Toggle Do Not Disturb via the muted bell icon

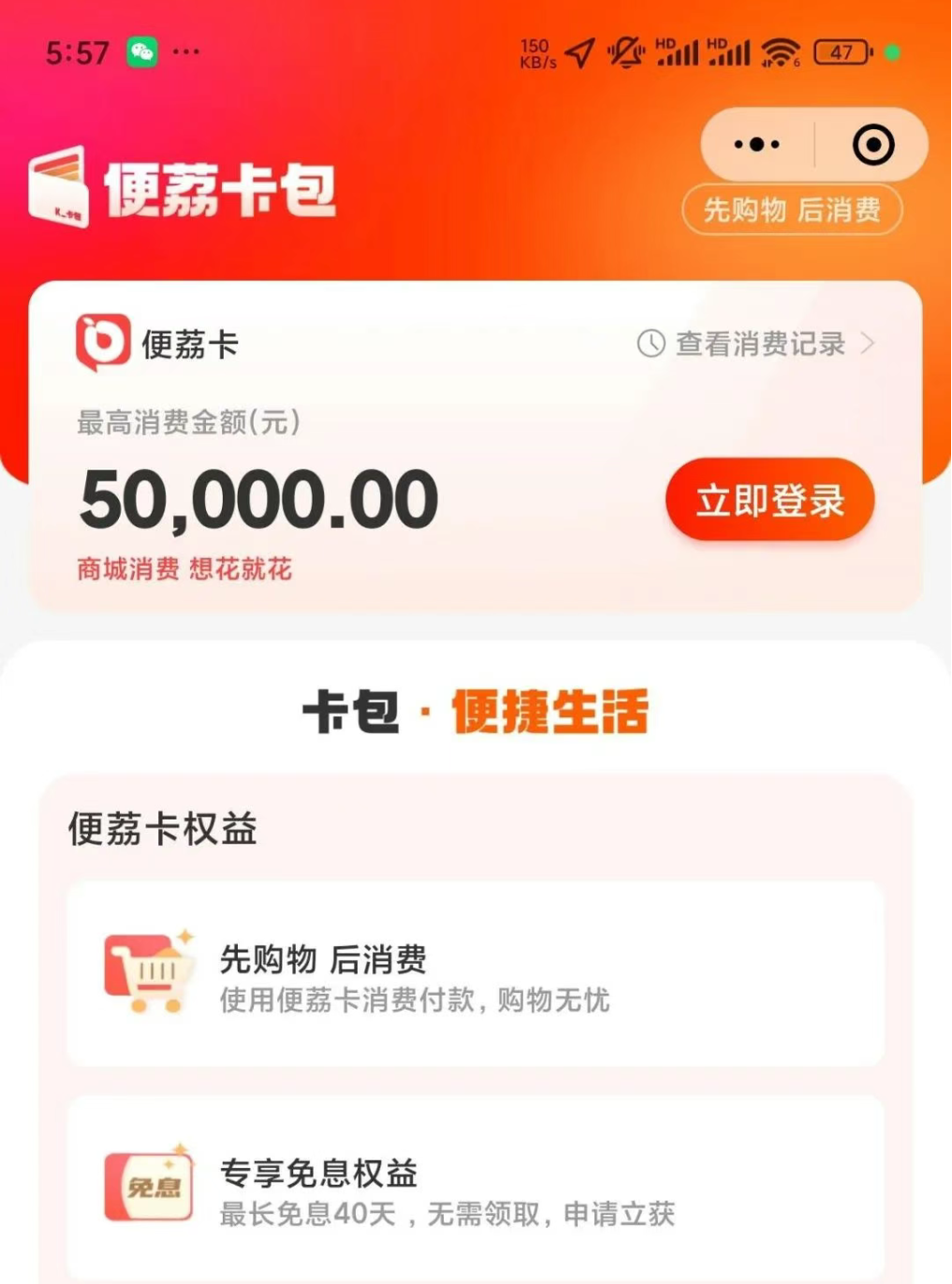[x=623, y=52]
